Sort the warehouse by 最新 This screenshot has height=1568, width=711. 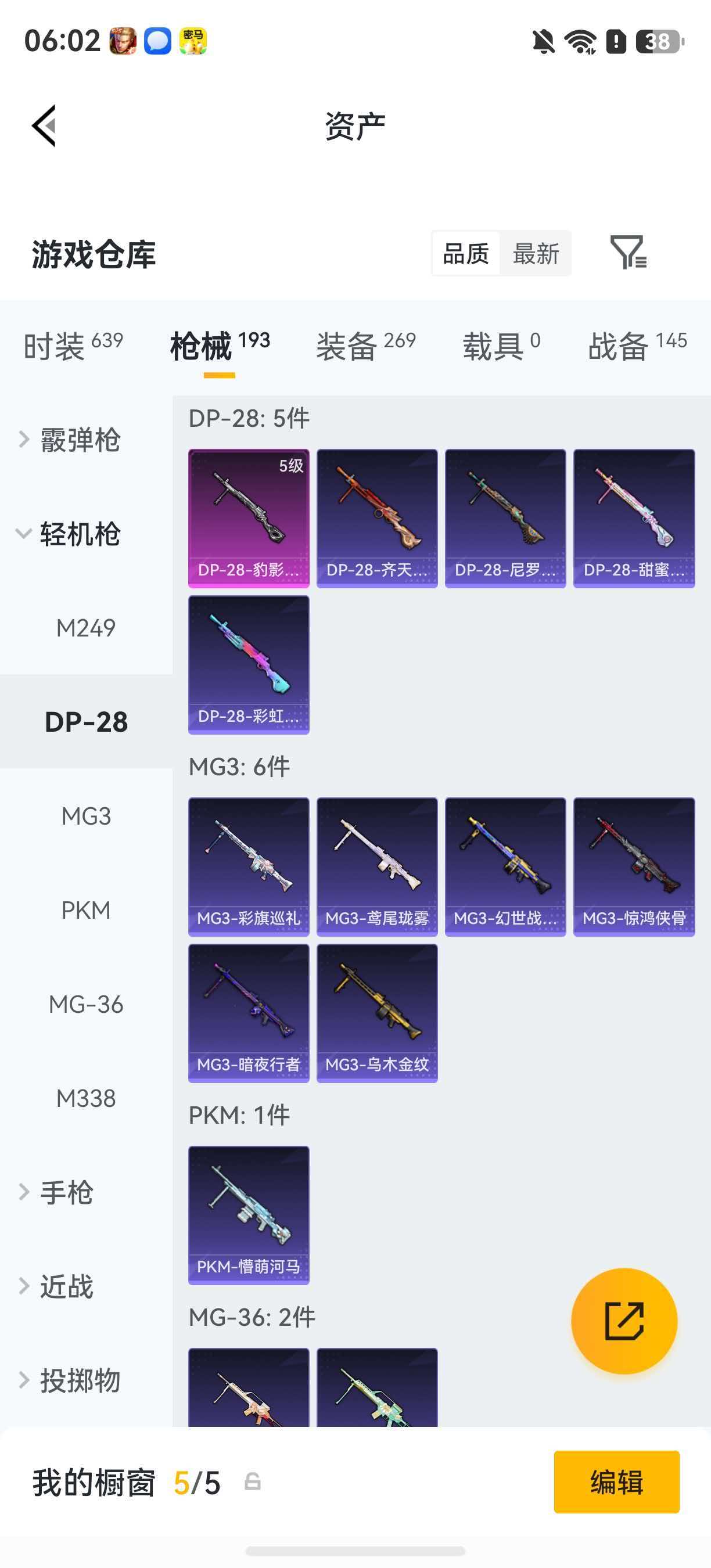point(535,254)
